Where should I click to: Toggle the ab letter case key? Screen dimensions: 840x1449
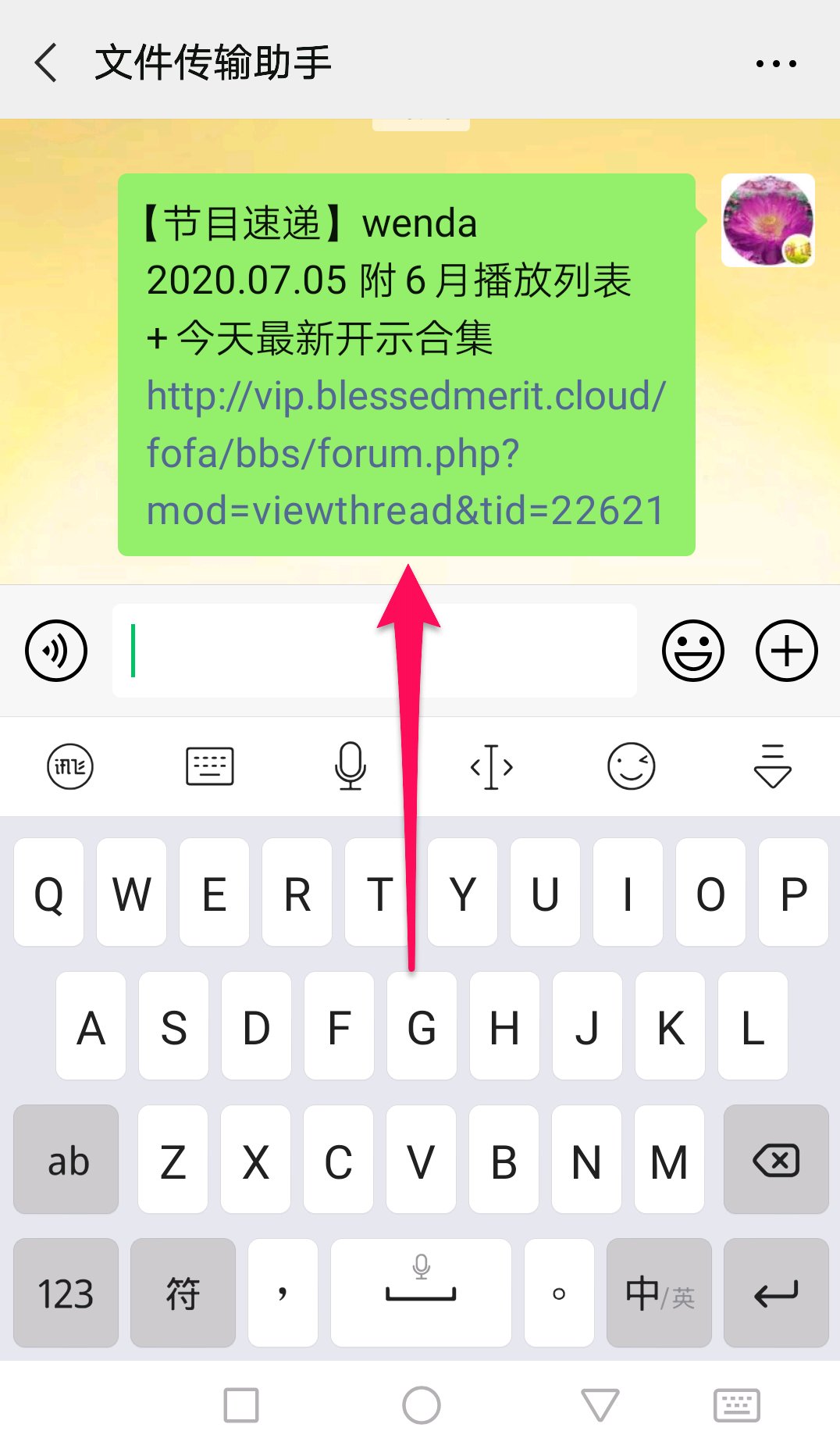pos(66,1160)
